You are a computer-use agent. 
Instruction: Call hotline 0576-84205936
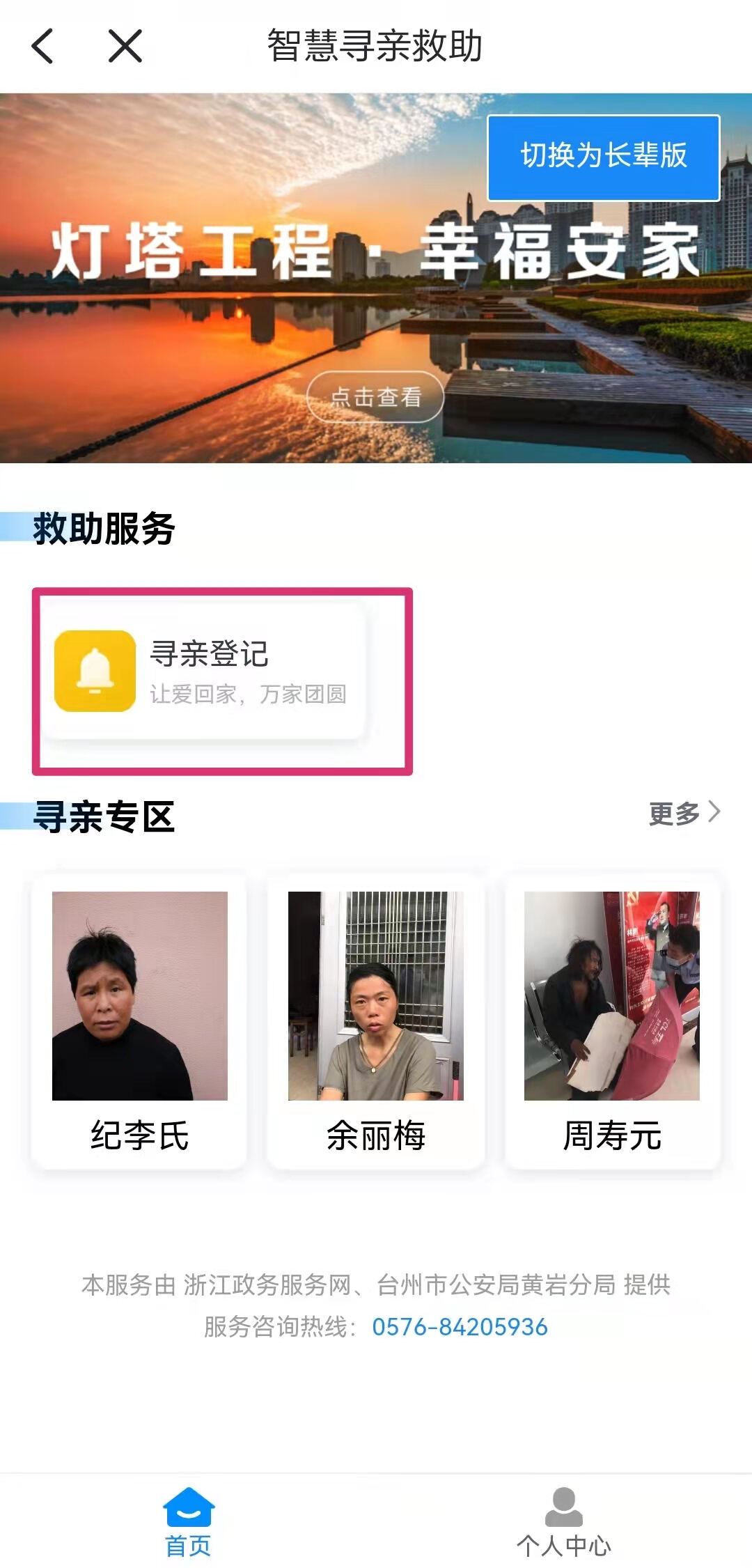(x=460, y=1327)
